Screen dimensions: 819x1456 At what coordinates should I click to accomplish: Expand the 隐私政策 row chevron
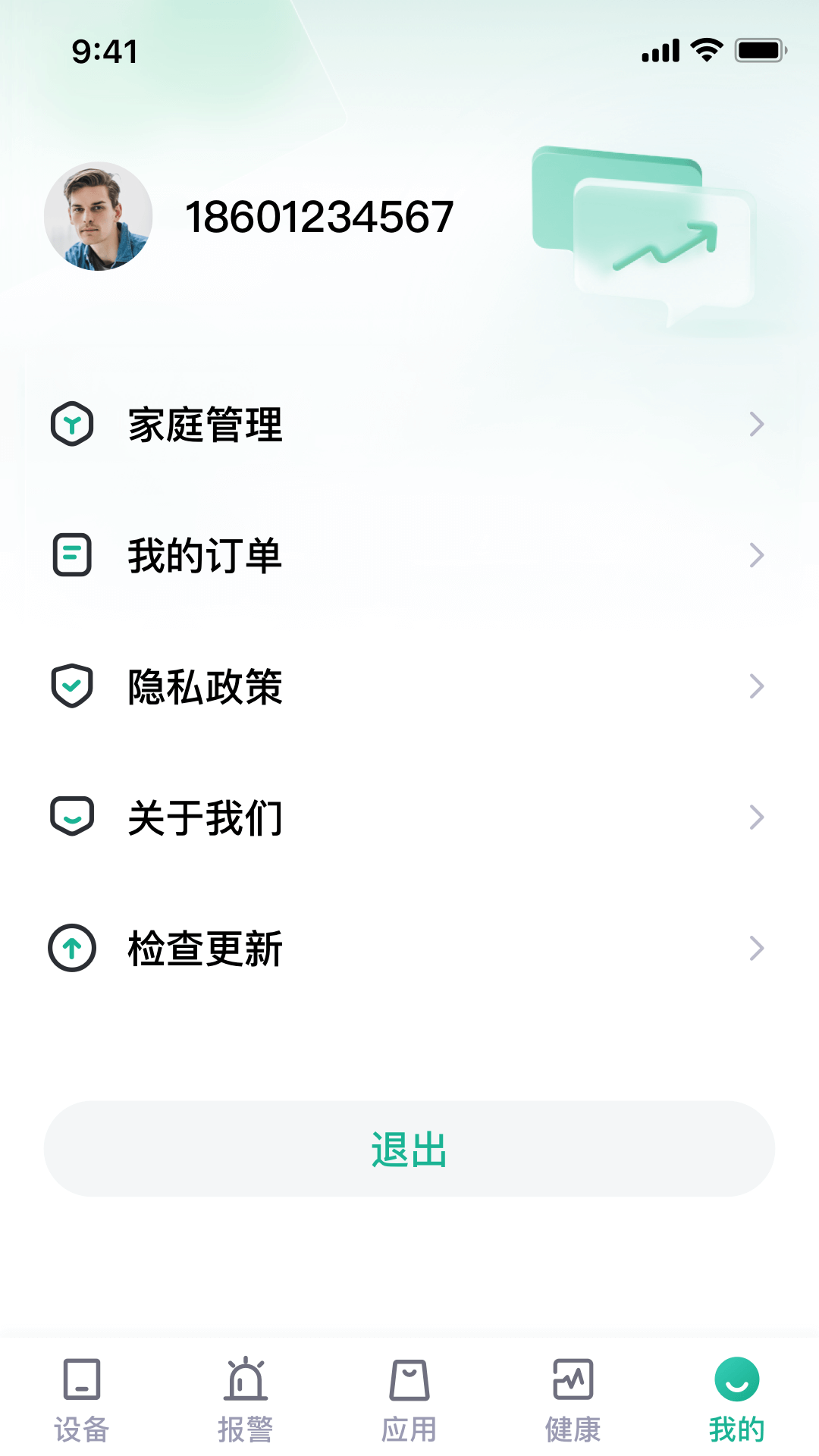[x=756, y=686]
